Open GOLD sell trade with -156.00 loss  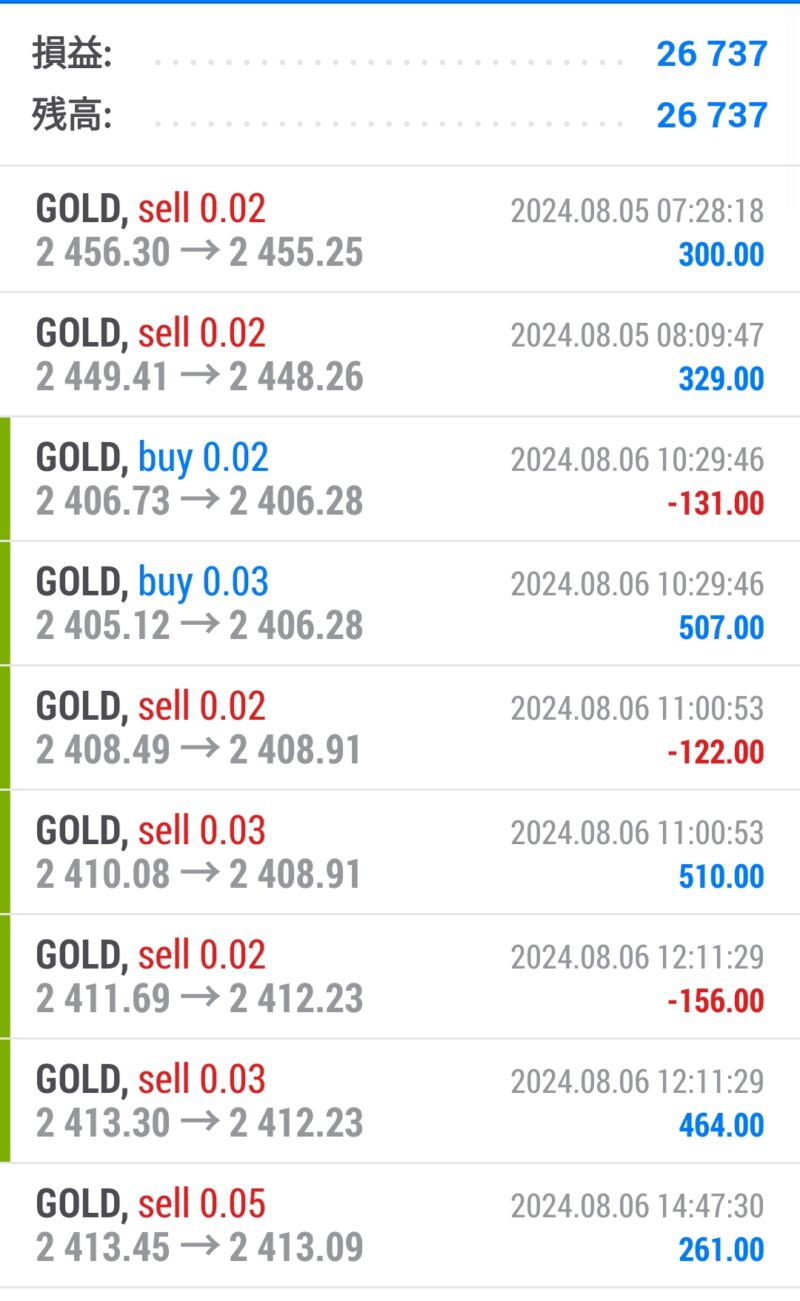pyautogui.click(x=400, y=977)
